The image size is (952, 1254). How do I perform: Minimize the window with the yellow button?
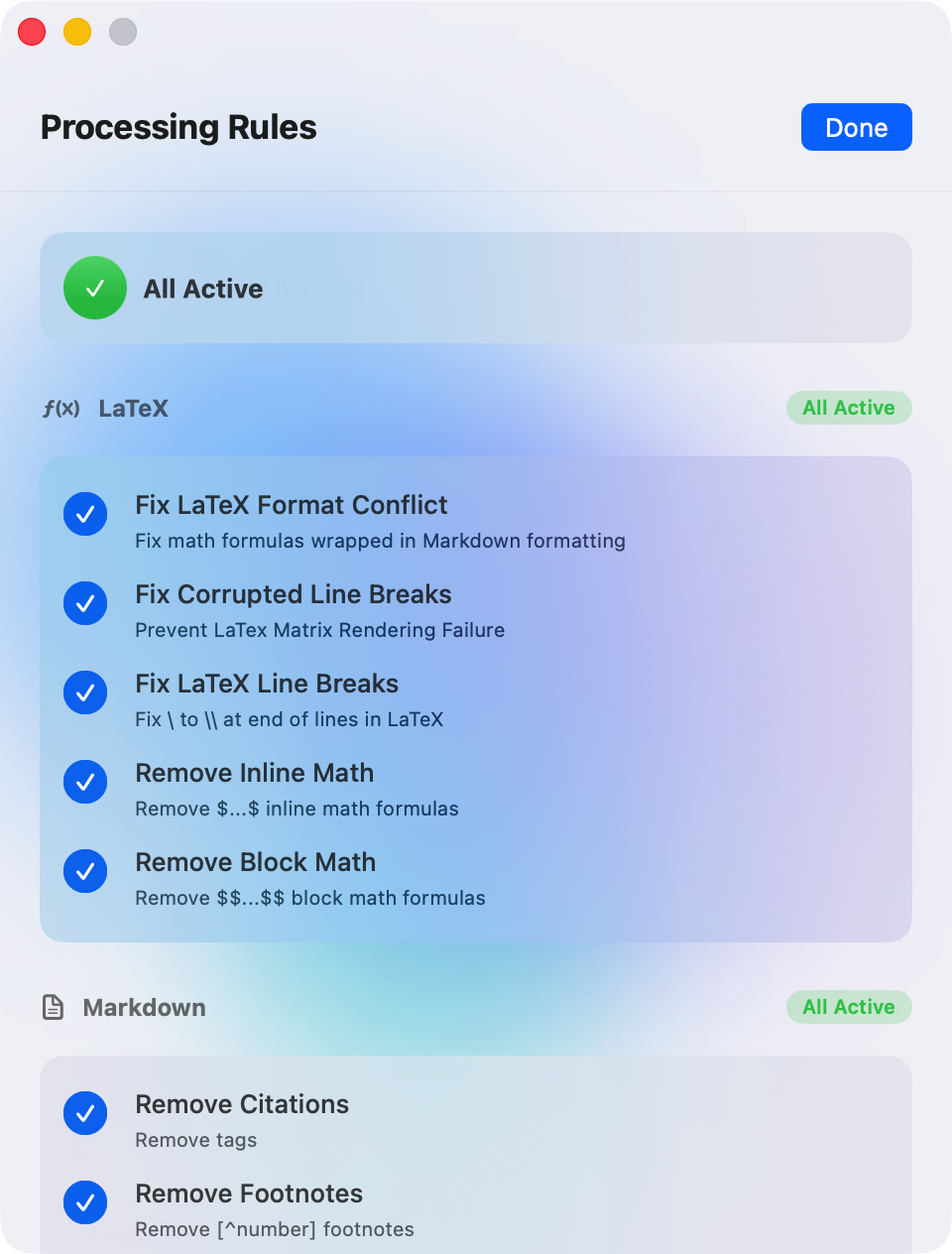77,32
